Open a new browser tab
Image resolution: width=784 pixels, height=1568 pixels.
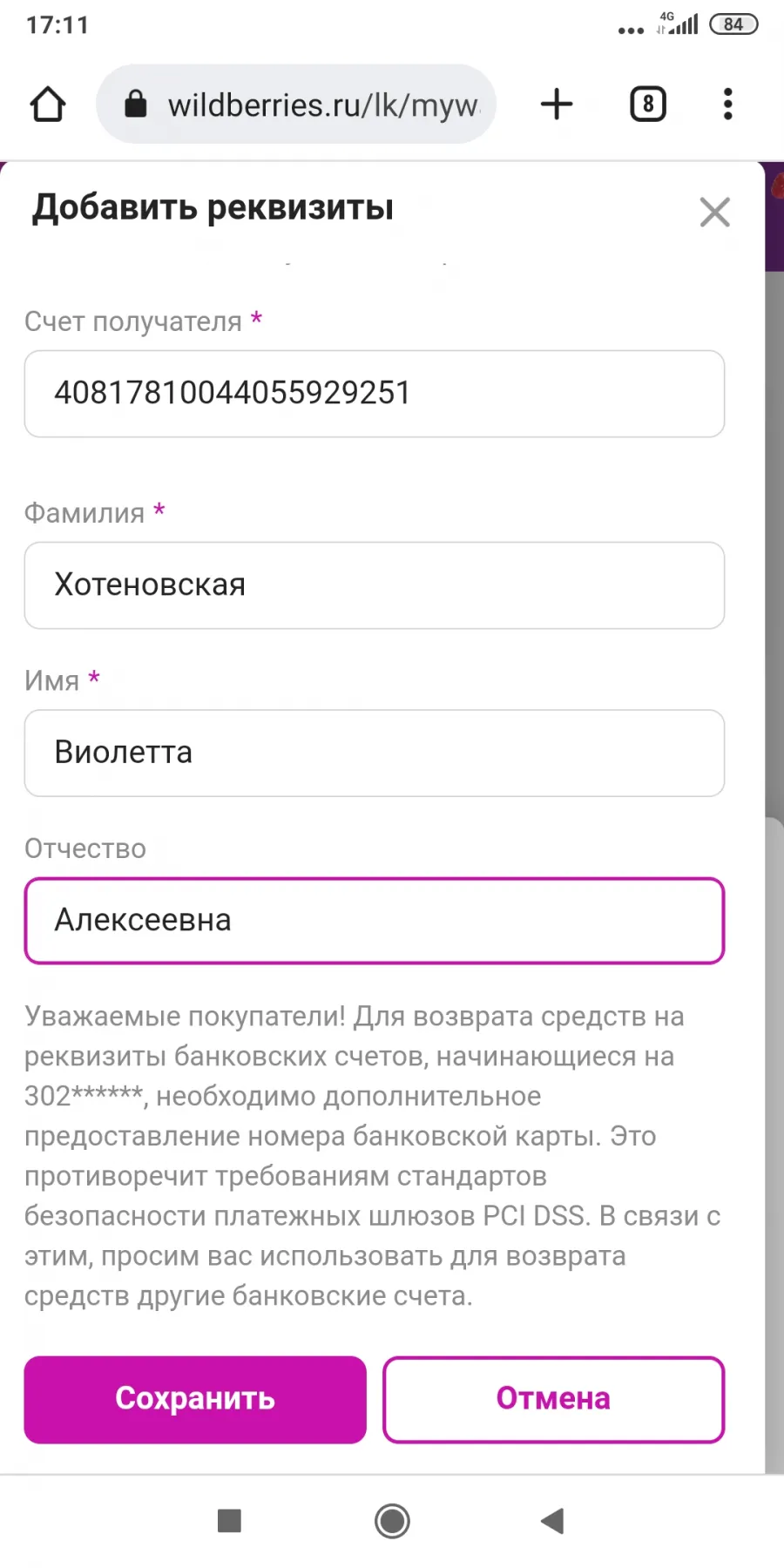pyautogui.click(x=557, y=105)
